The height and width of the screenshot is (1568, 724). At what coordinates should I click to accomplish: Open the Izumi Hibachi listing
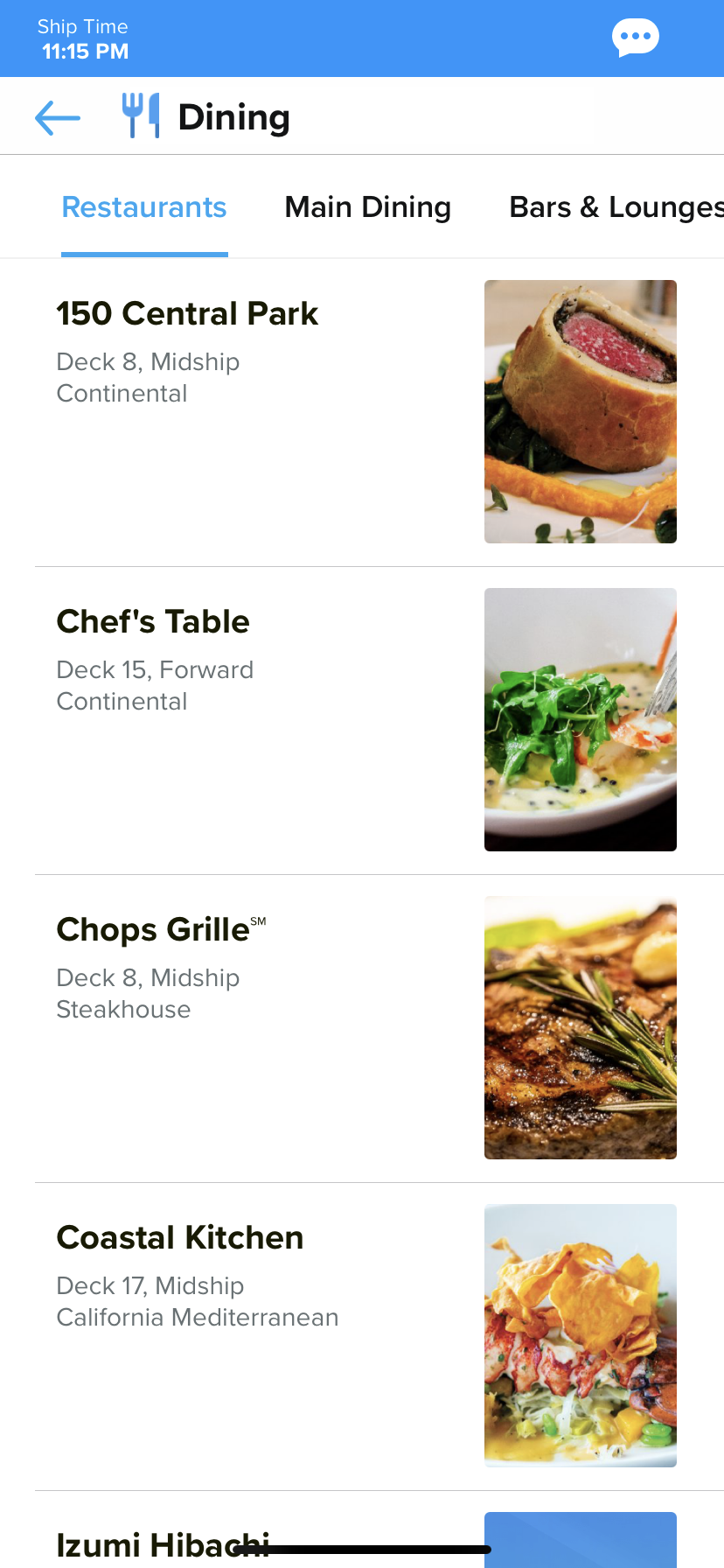(x=163, y=1545)
